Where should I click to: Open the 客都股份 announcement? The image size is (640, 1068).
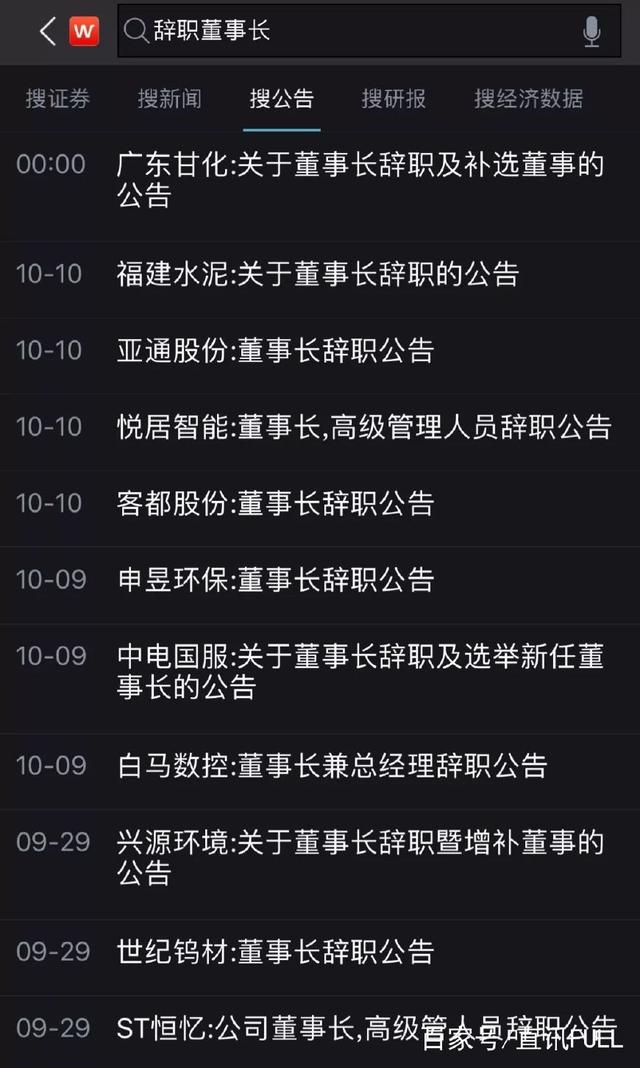pos(276,503)
